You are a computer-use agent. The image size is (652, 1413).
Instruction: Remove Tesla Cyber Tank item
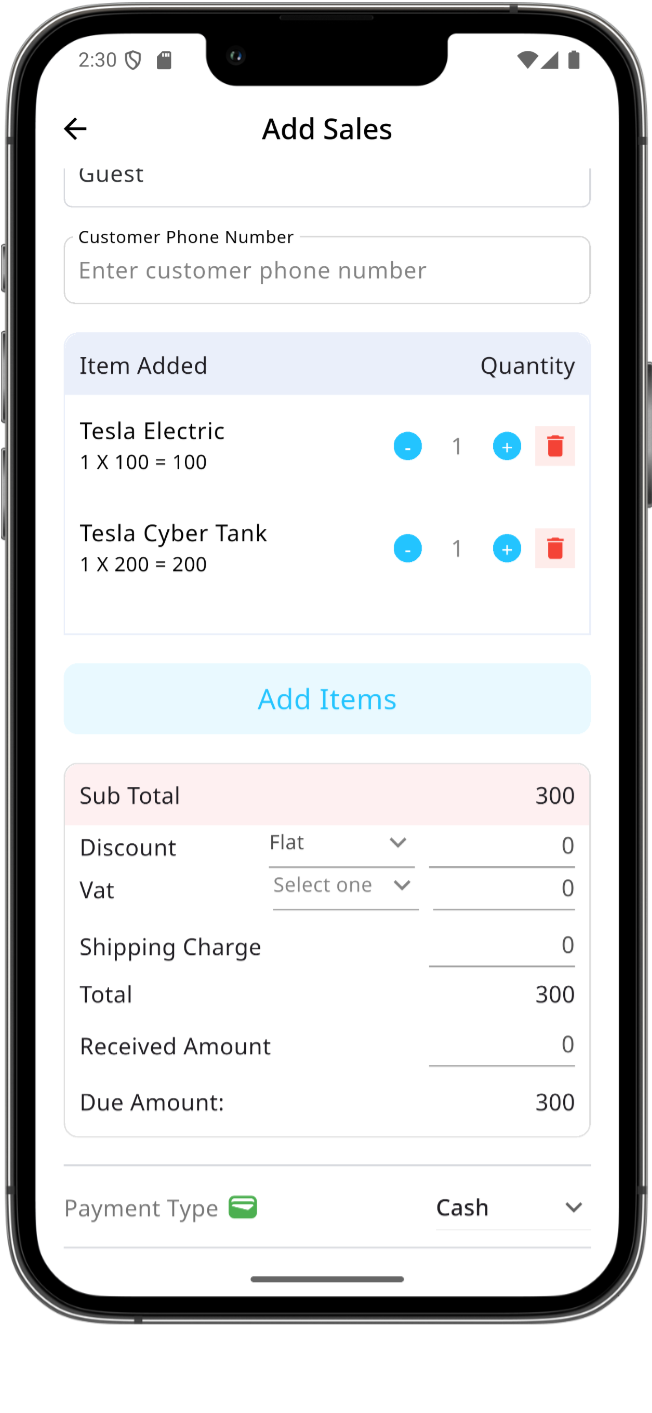(555, 549)
